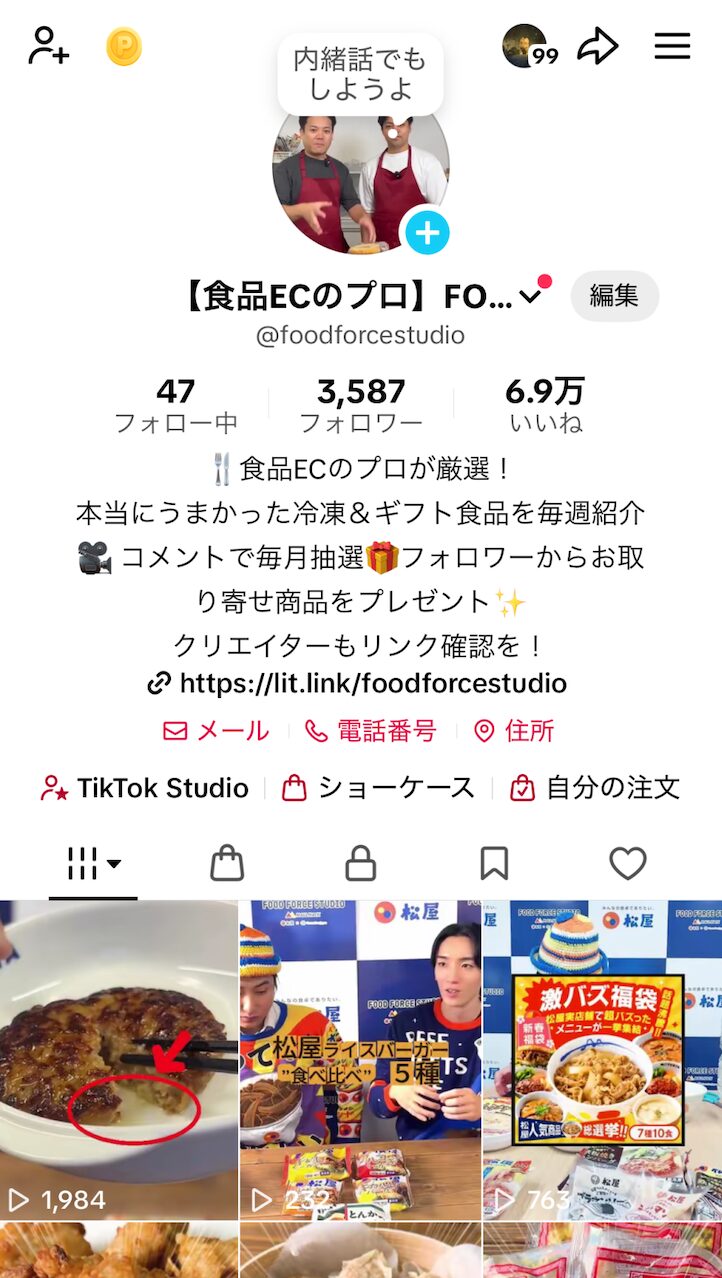Switch to the private videos lock tab

(x=360, y=863)
